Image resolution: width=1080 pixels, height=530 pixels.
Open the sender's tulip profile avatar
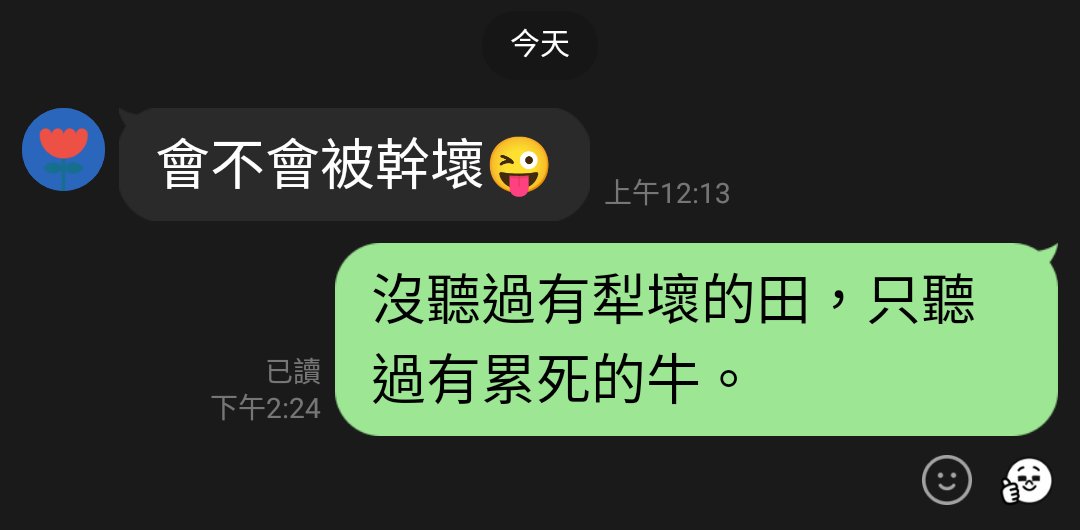coord(63,150)
